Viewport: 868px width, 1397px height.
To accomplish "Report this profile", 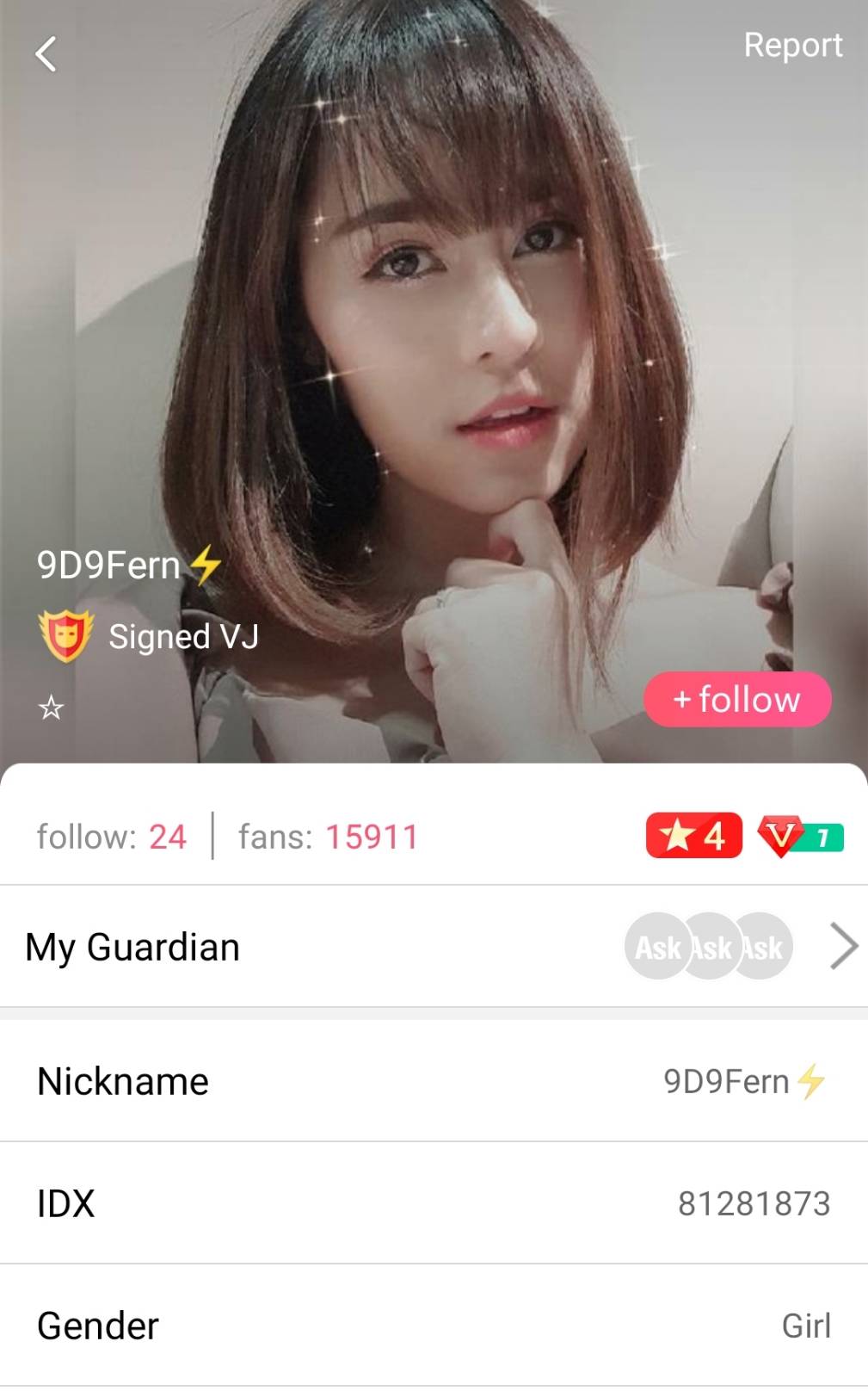I will (x=792, y=46).
